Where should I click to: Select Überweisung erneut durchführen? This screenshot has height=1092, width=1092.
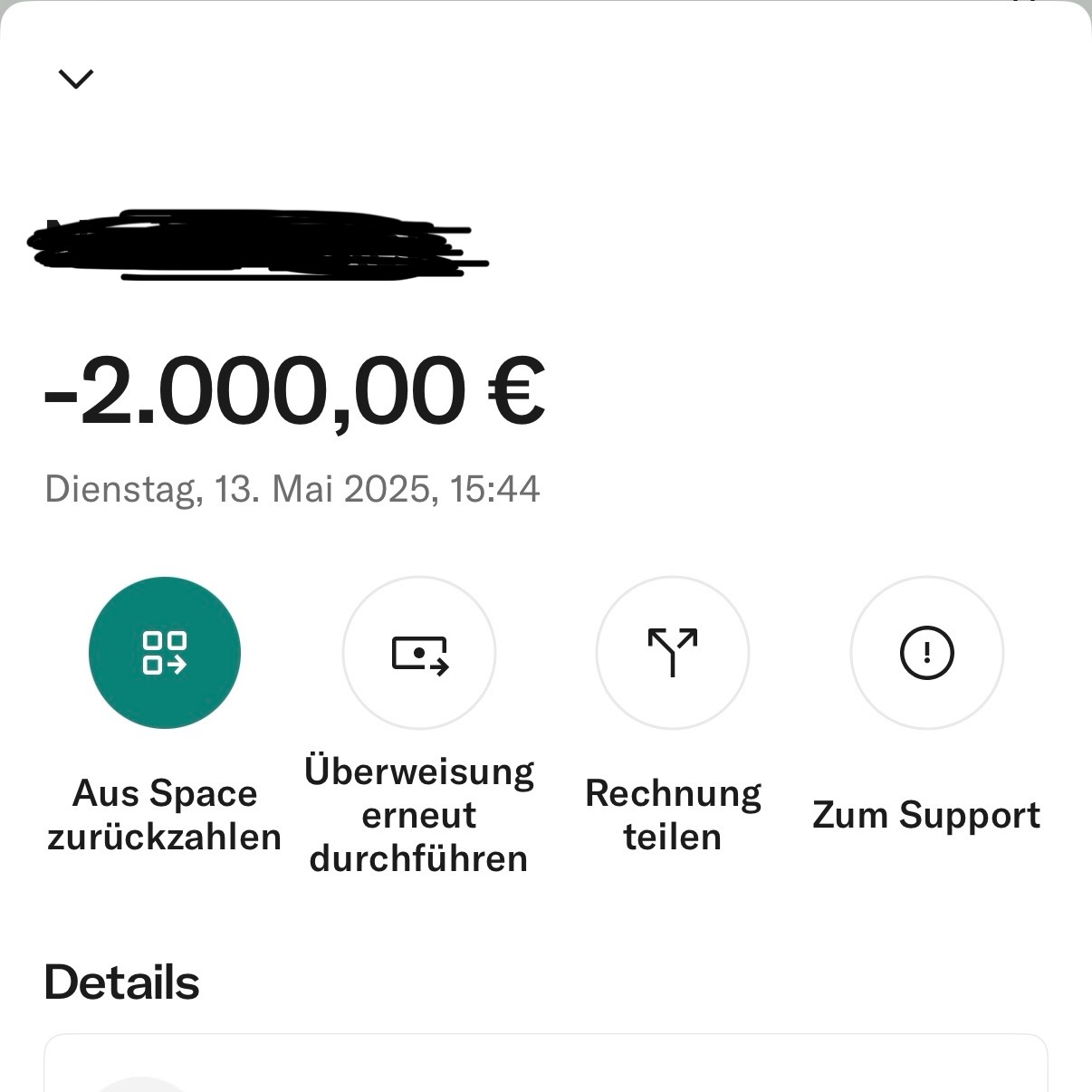[x=419, y=653]
